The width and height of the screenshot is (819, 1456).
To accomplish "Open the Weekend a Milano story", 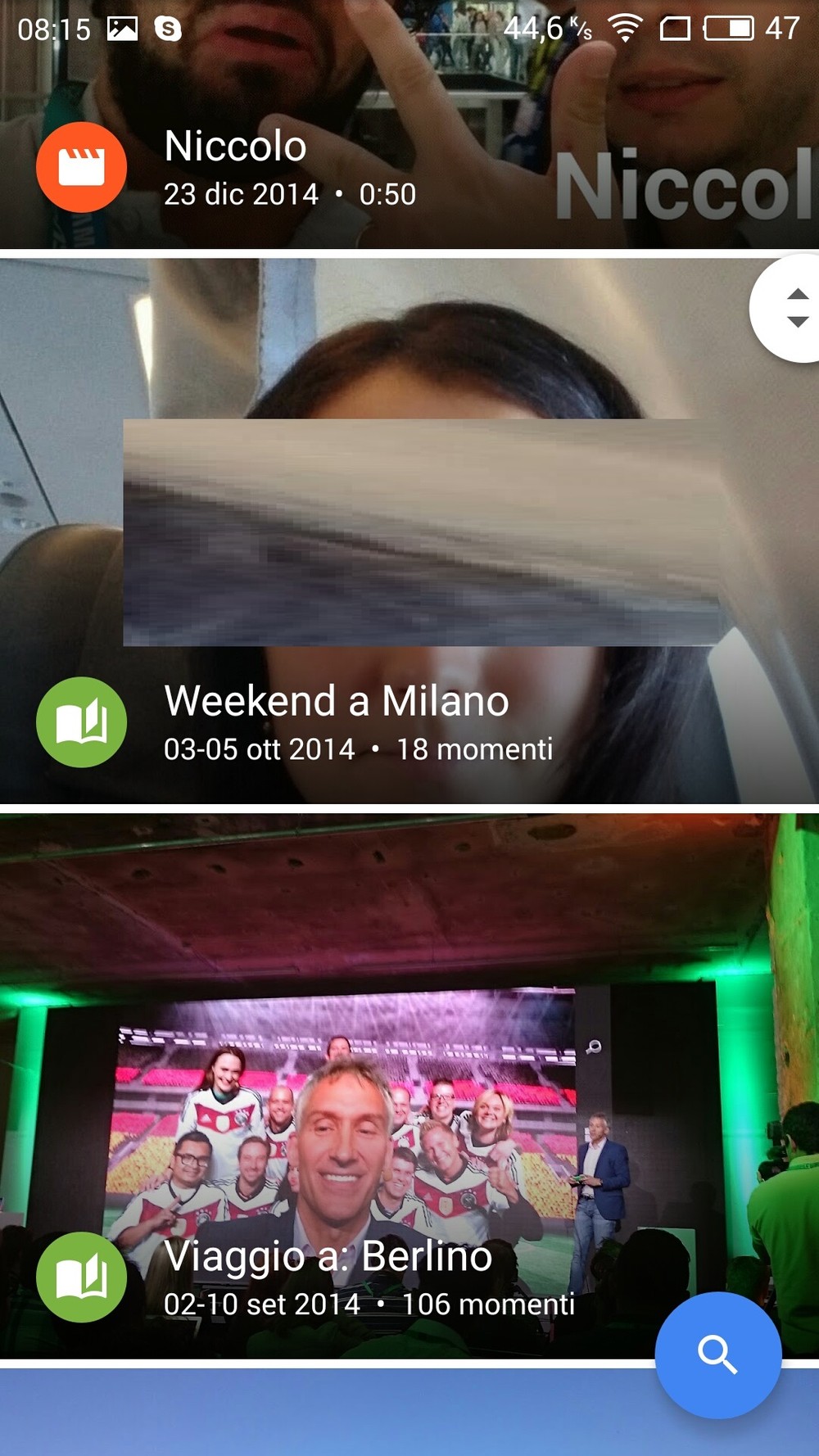I will 409,531.
